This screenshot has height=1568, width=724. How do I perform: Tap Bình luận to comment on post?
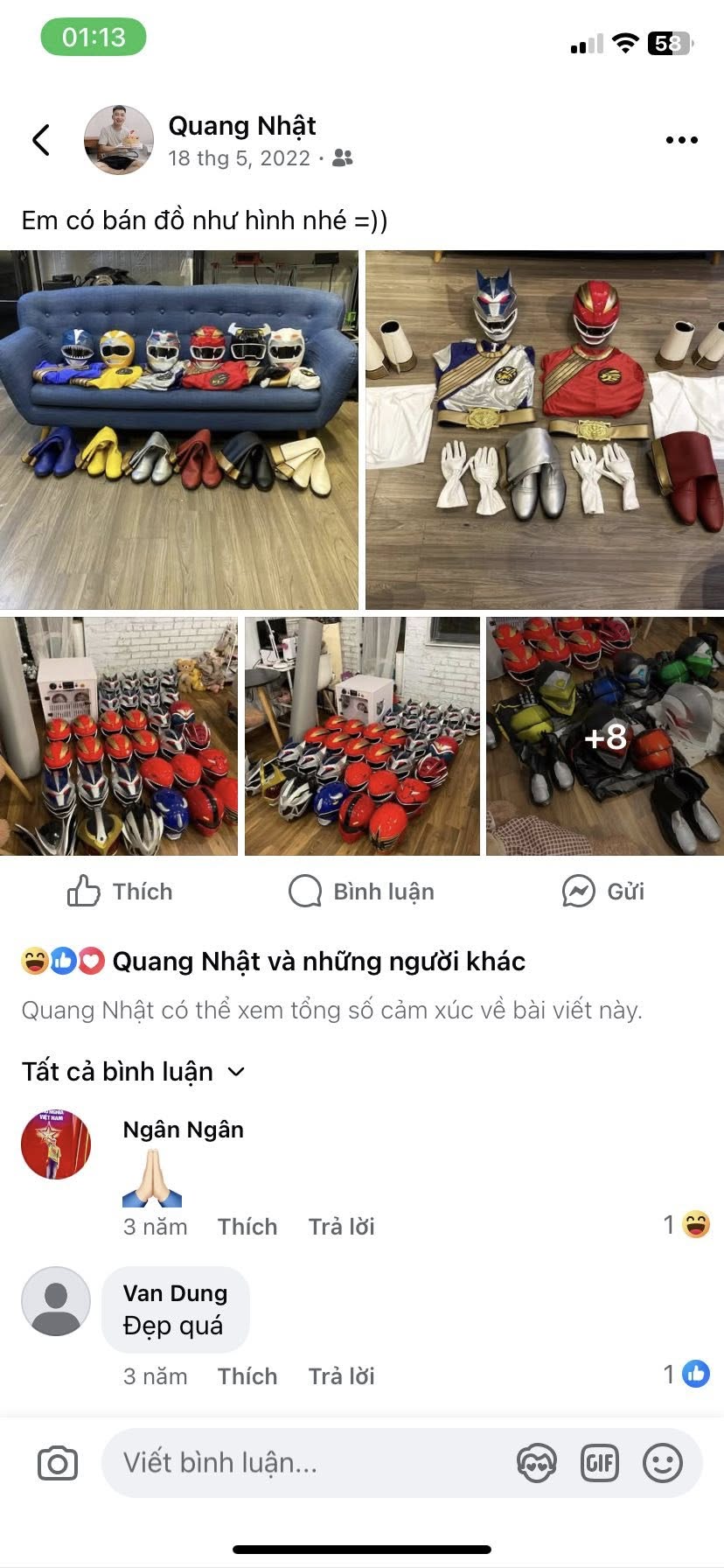[362, 892]
